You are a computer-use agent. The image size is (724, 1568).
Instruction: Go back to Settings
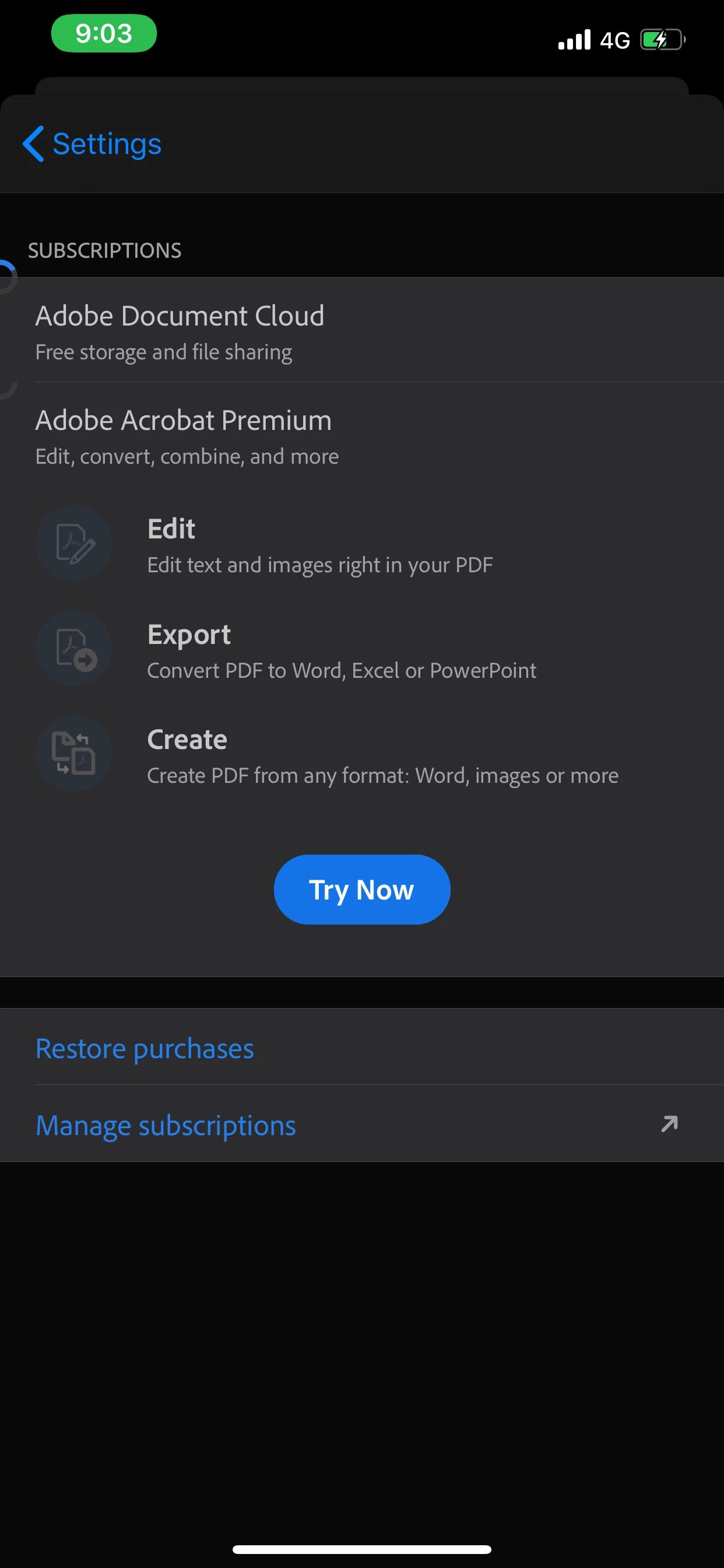[93, 144]
